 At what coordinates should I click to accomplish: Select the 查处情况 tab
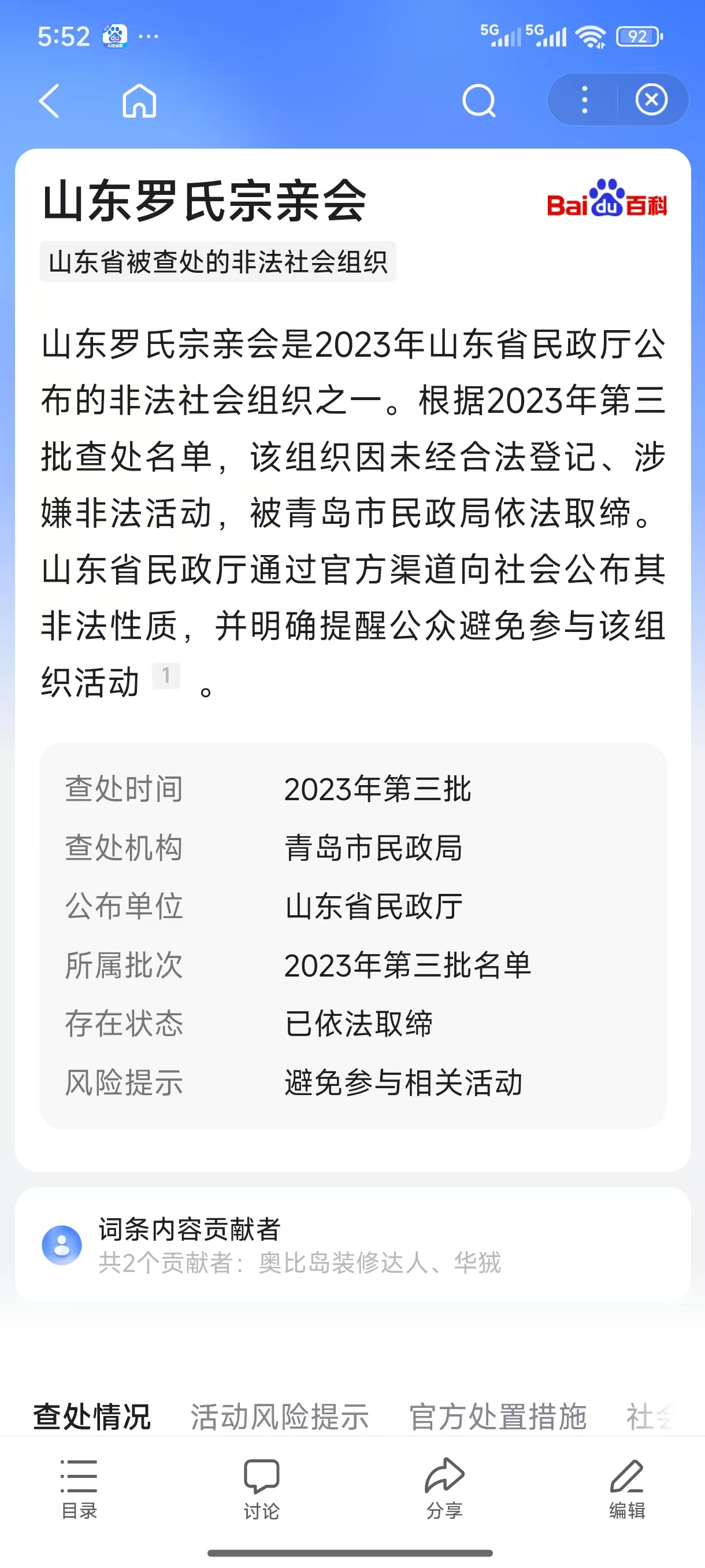click(92, 1417)
